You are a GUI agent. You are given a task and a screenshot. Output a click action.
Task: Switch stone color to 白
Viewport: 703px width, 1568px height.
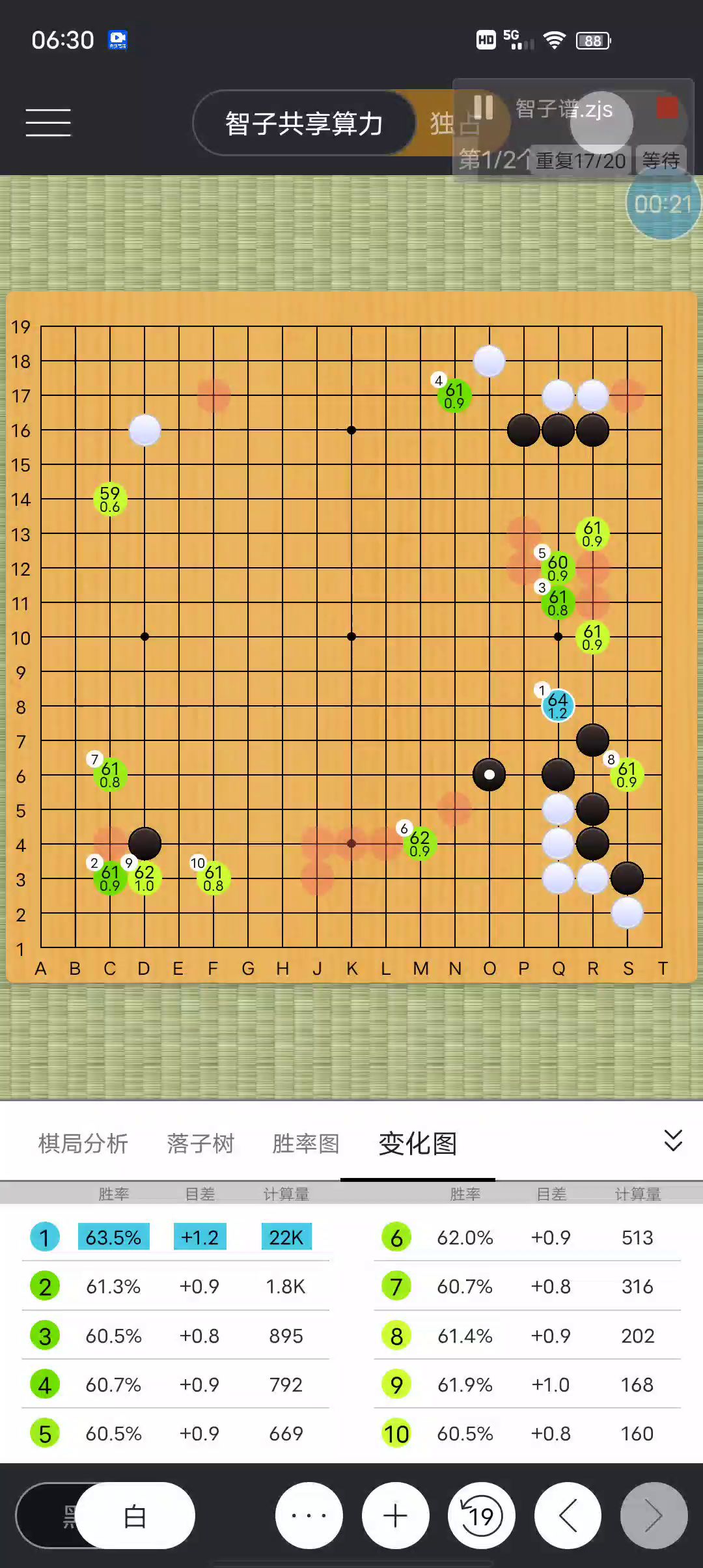click(135, 1516)
